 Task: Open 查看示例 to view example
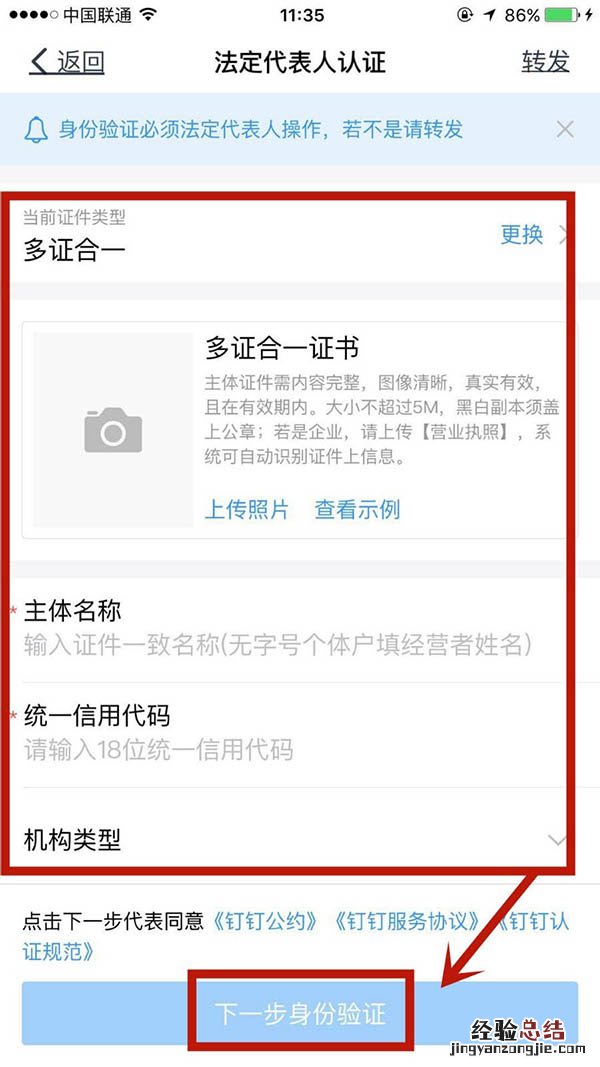[x=357, y=509]
